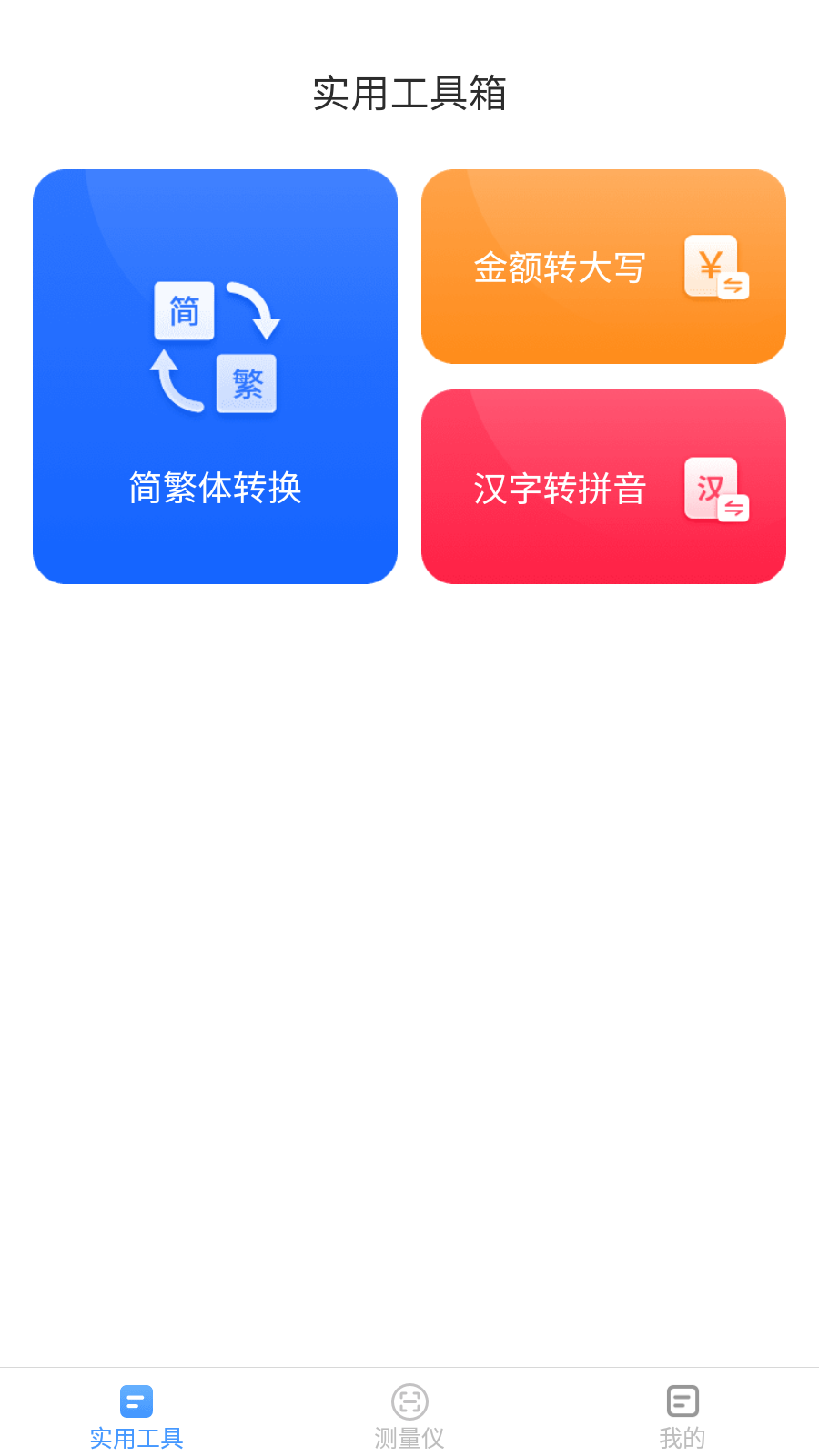Screen dimensions: 819x1456
Task: Select the 简繁体转换 conversion arrows icon
Action: (216, 346)
